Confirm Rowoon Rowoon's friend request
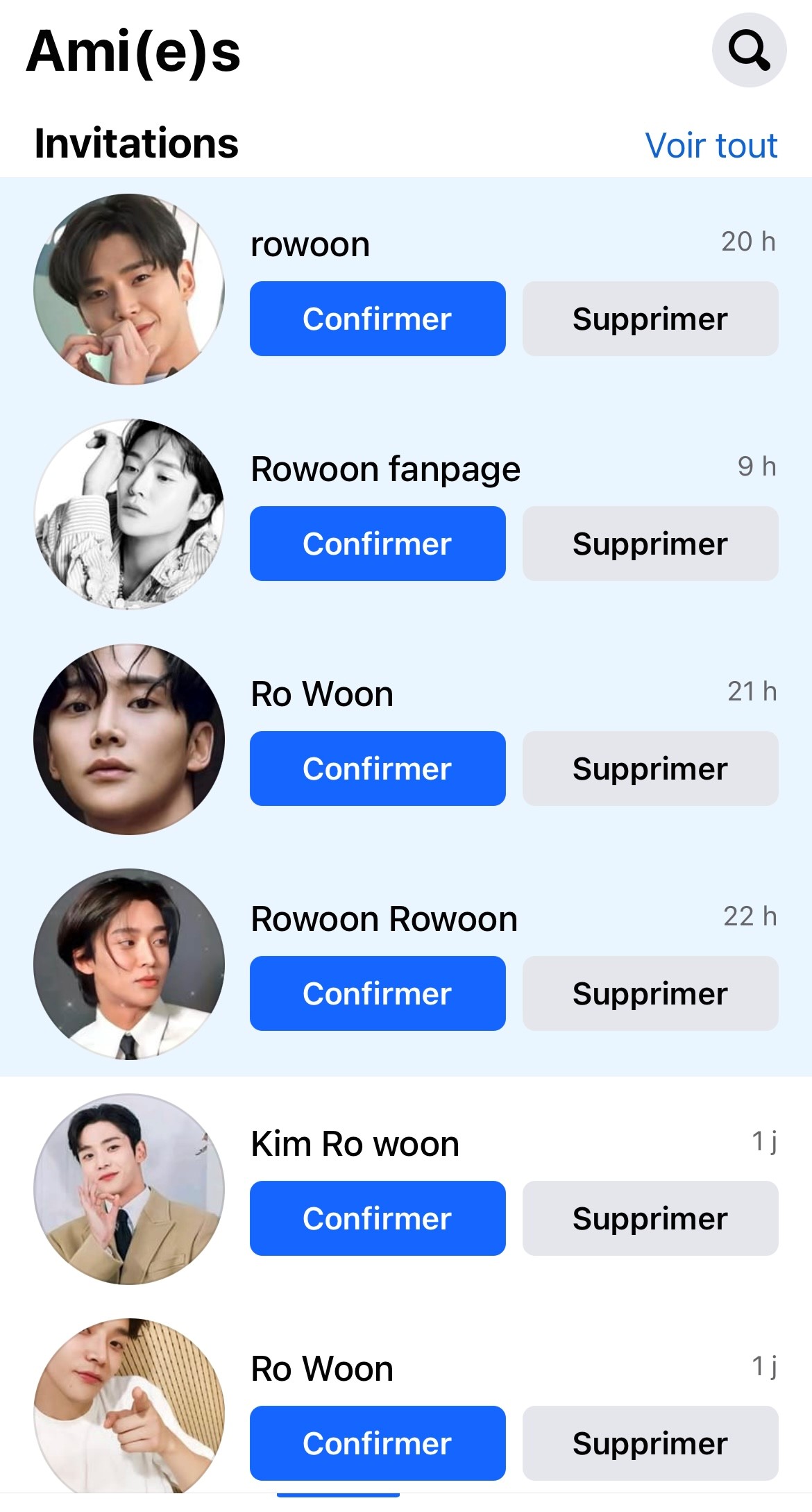Image resolution: width=812 pixels, height=1512 pixels. coord(378,993)
